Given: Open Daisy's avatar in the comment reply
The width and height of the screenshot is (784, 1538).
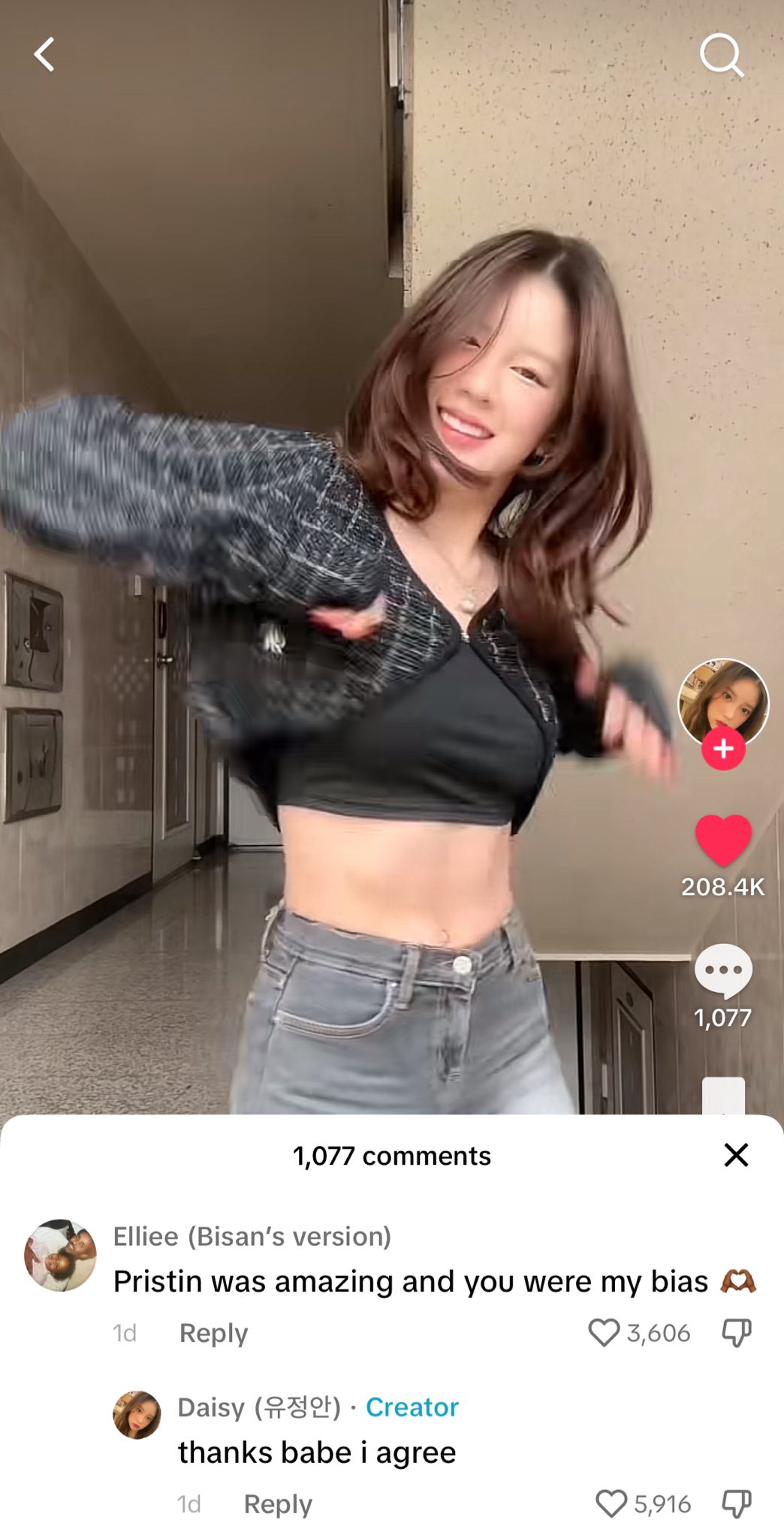Looking at the screenshot, I should 137,1415.
